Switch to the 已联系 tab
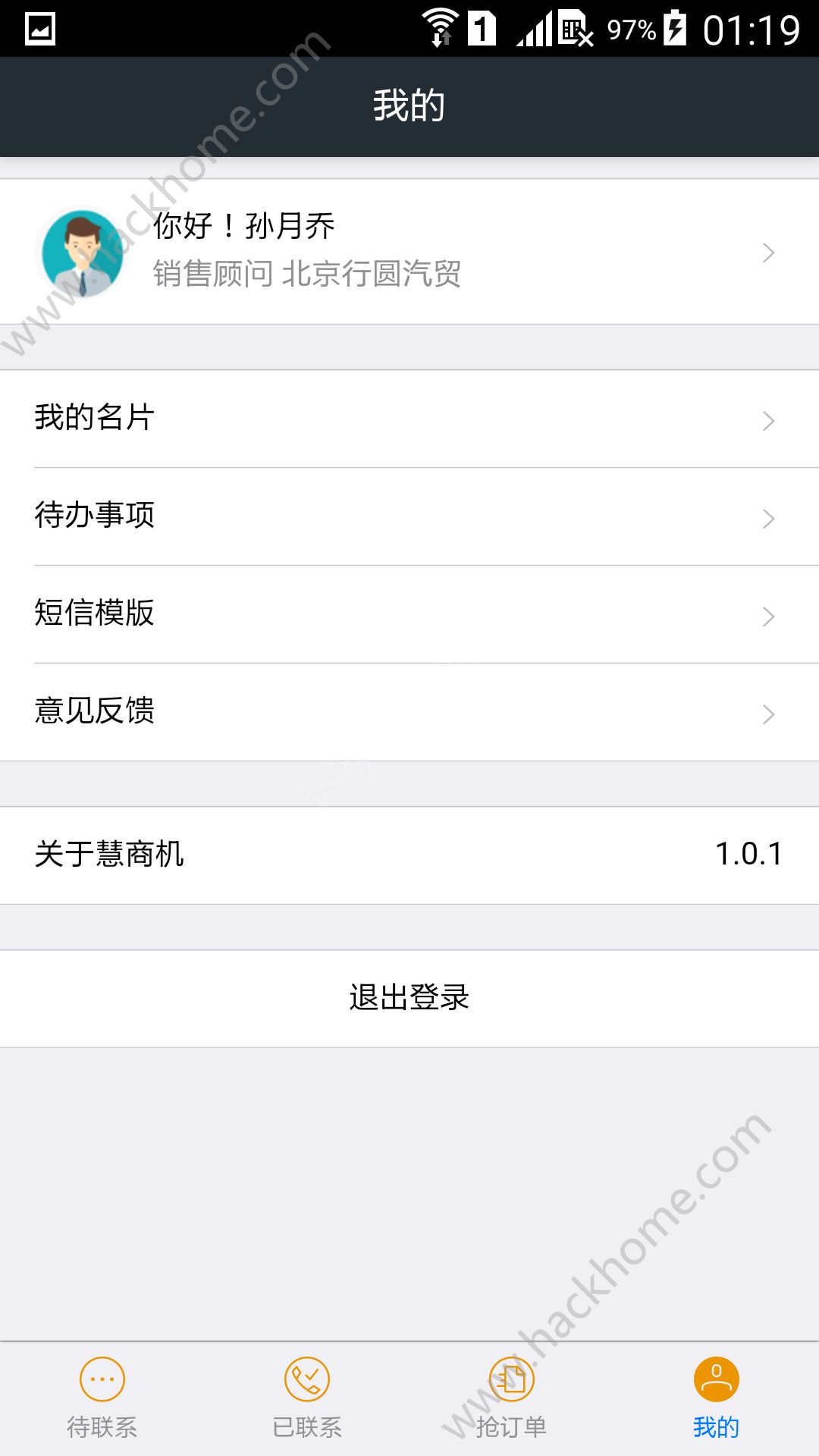This screenshot has width=819, height=1456. 307,1397
